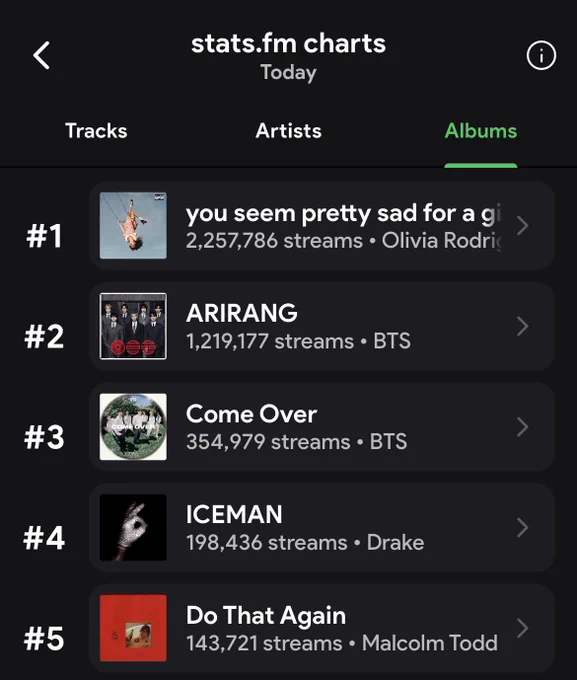Select the Albums tab
Viewport: 577px width, 680px height.
(x=481, y=131)
